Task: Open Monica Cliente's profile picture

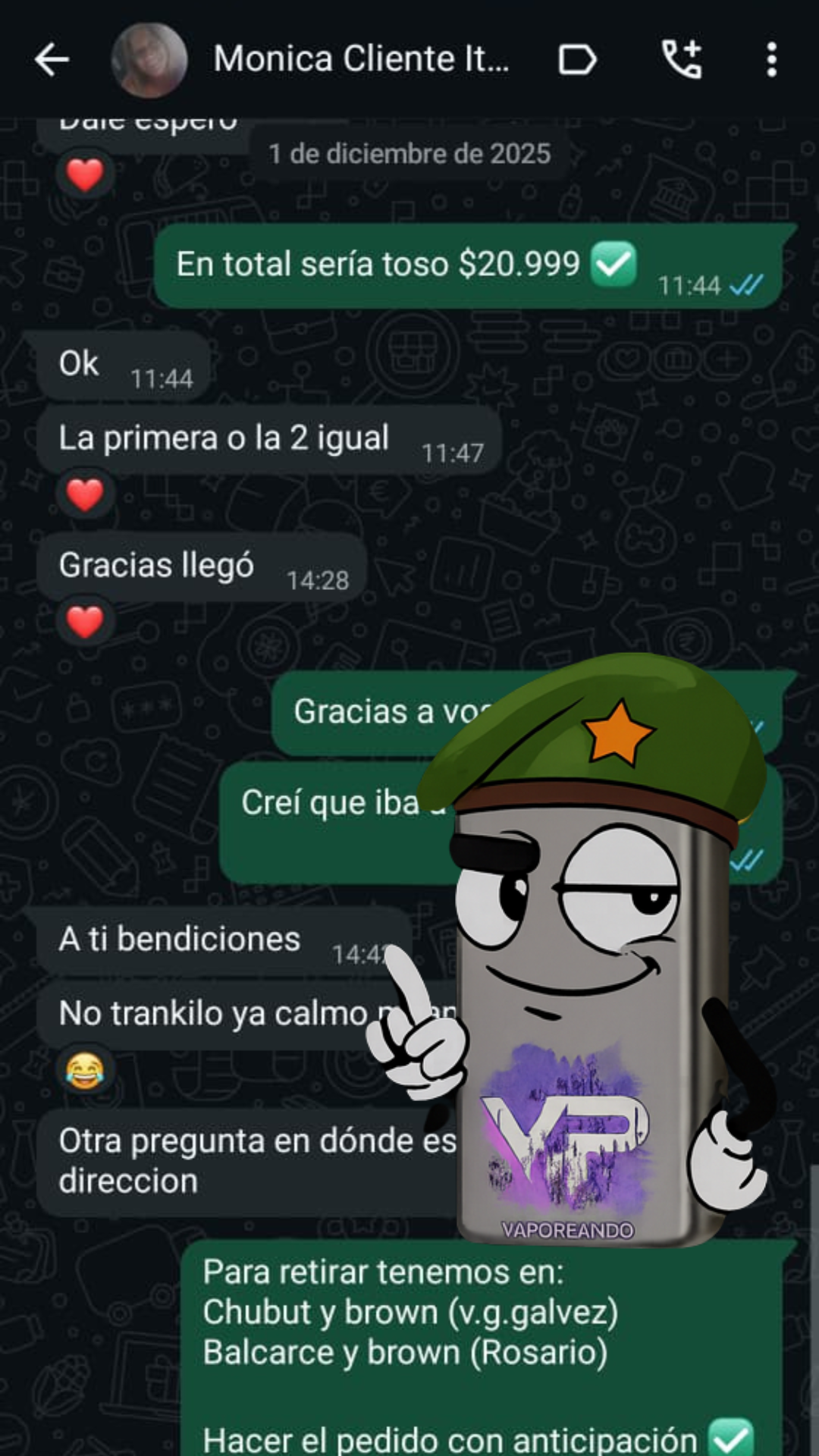Action: click(149, 59)
